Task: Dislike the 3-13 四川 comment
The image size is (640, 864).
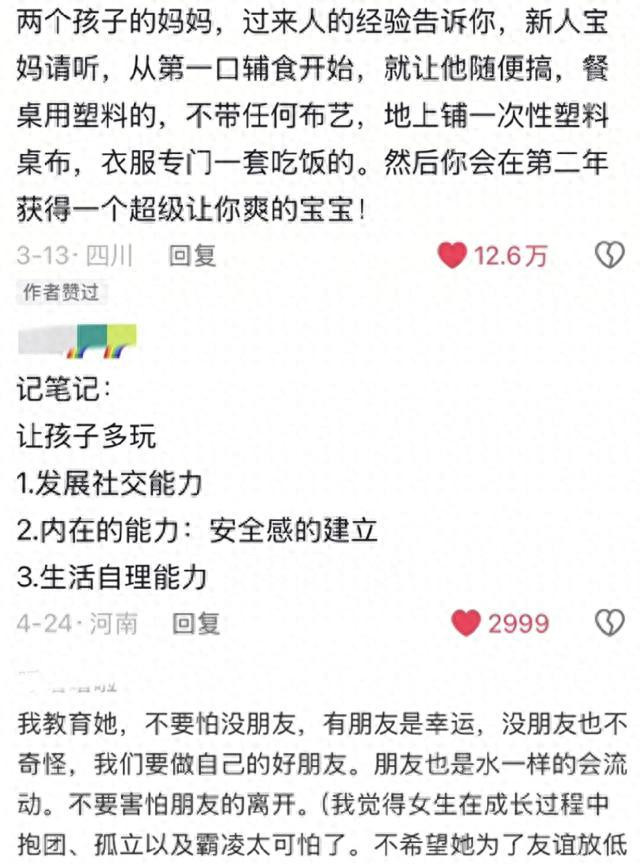Action: point(609,256)
